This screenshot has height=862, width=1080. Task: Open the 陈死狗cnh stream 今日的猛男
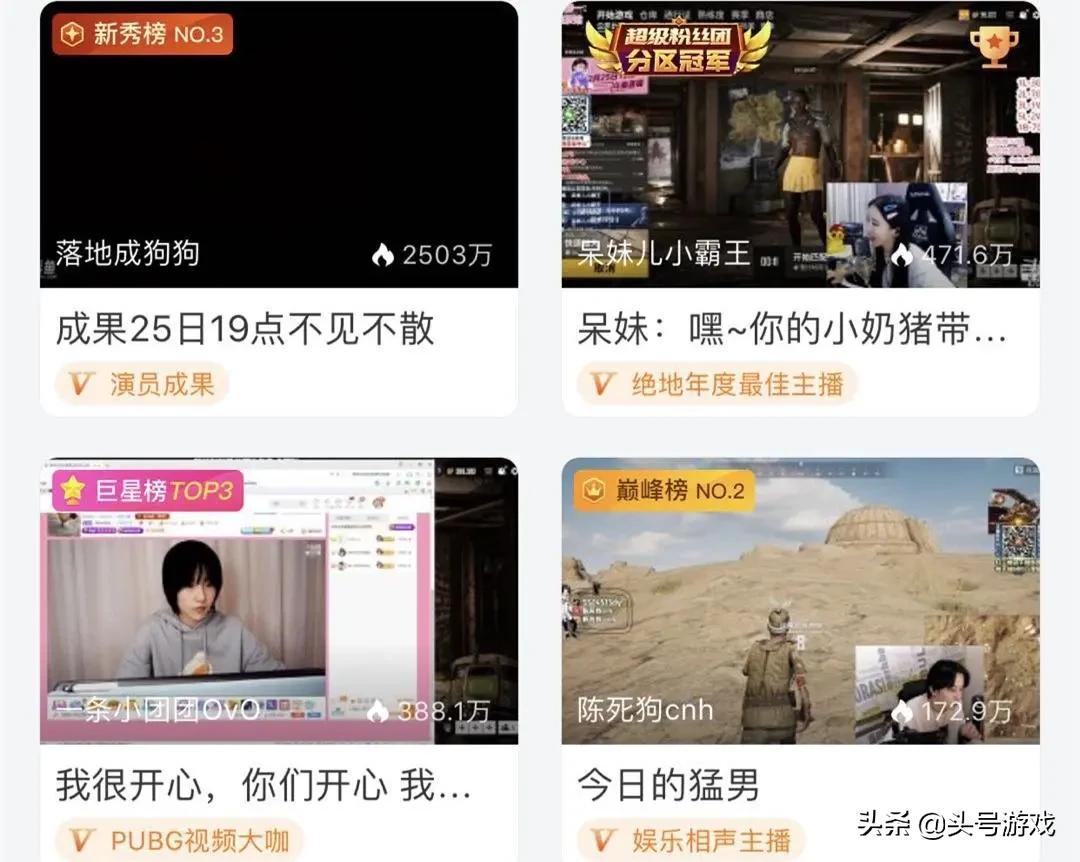(x=800, y=600)
